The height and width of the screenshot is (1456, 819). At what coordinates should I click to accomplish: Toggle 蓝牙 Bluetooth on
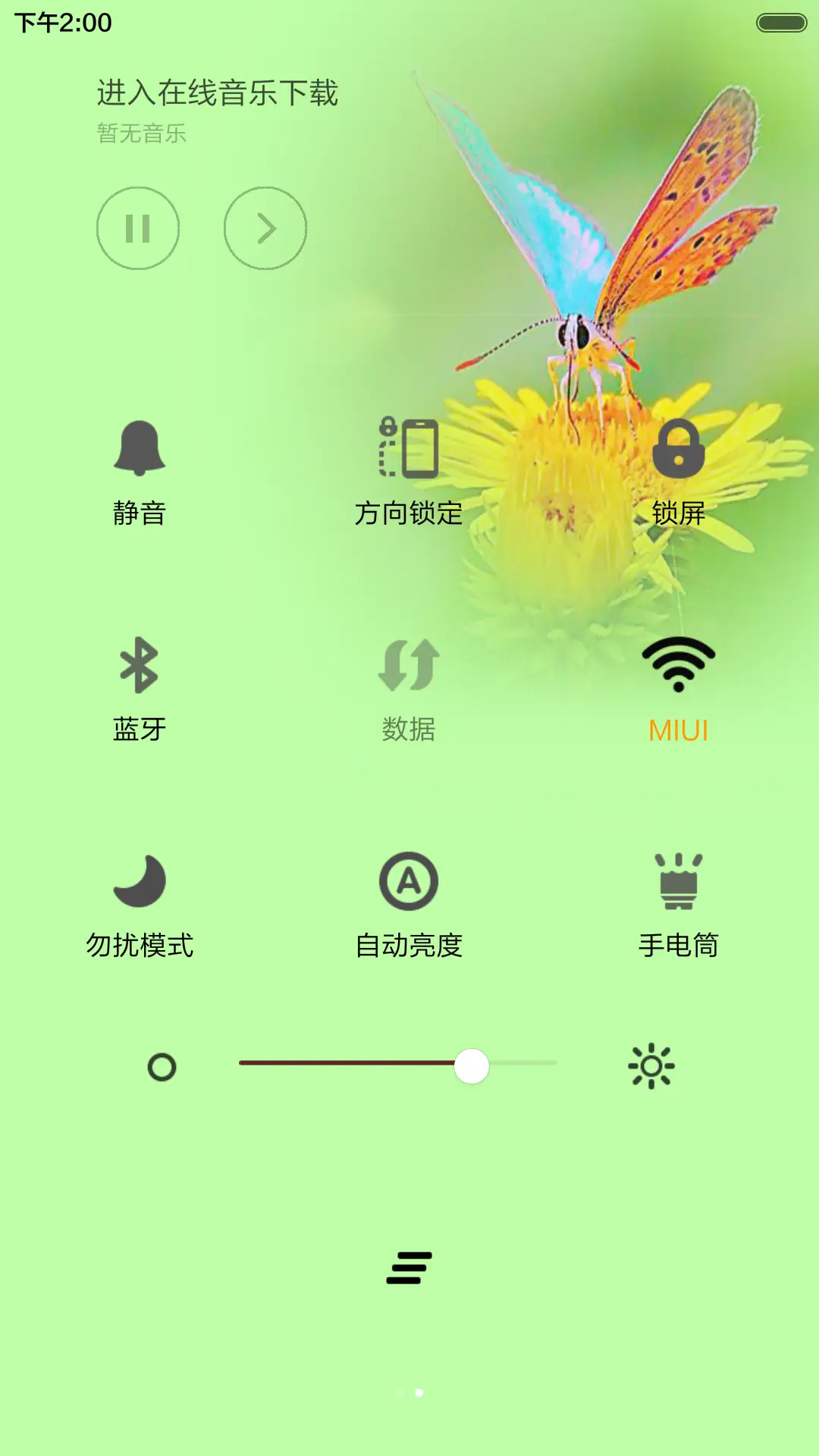click(x=140, y=690)
